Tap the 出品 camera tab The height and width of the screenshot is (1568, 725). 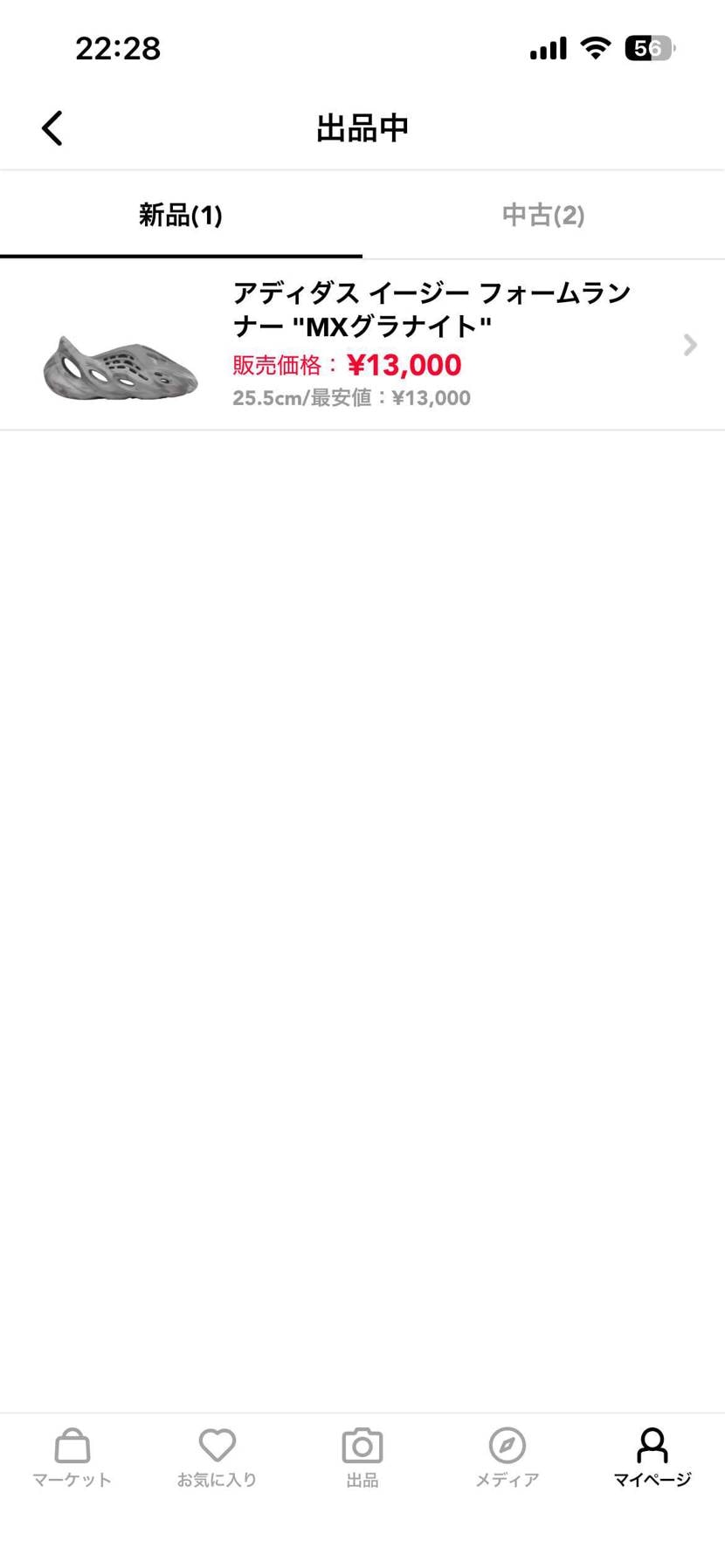pos(362,1456)
